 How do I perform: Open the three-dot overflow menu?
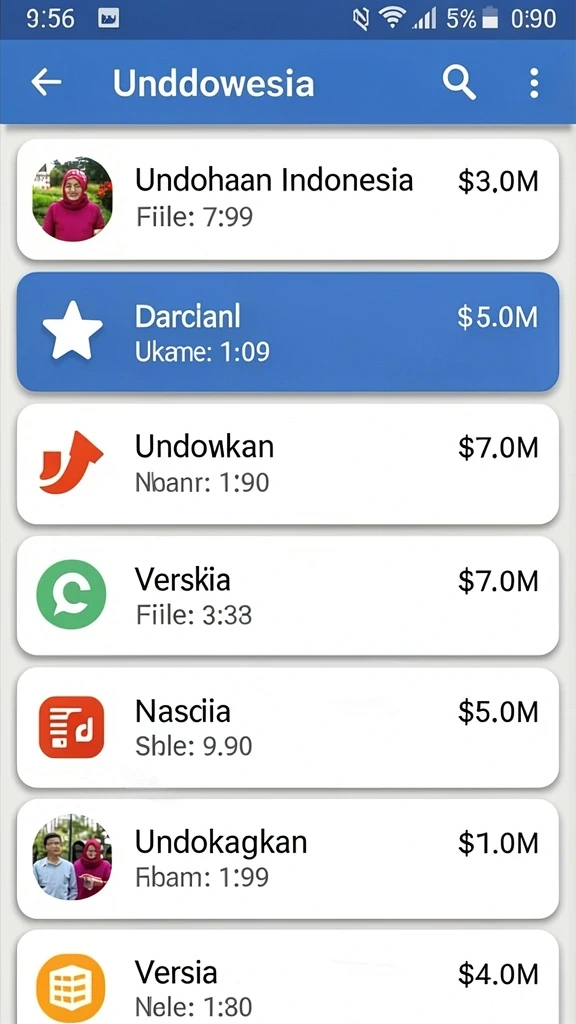[534, 83]
